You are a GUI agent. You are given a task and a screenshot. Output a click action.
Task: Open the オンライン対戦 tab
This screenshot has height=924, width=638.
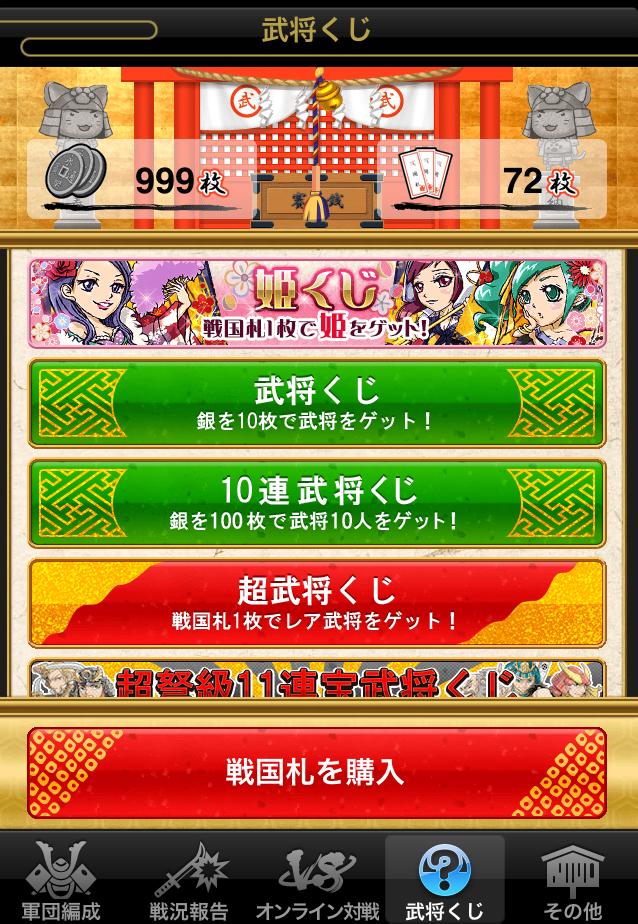coord(318,880)
